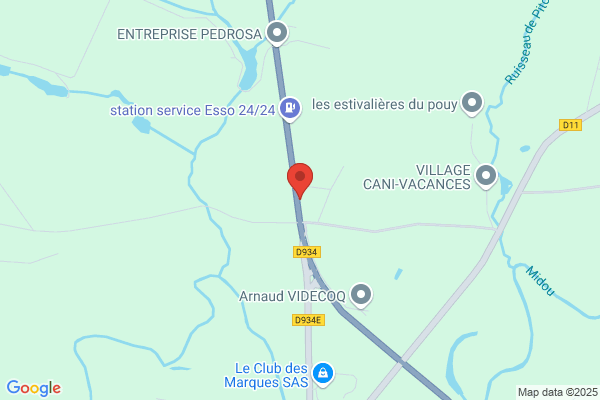Open the Google logo link
600x400 pixels.
pyautogui.click(x=33, y=388)
